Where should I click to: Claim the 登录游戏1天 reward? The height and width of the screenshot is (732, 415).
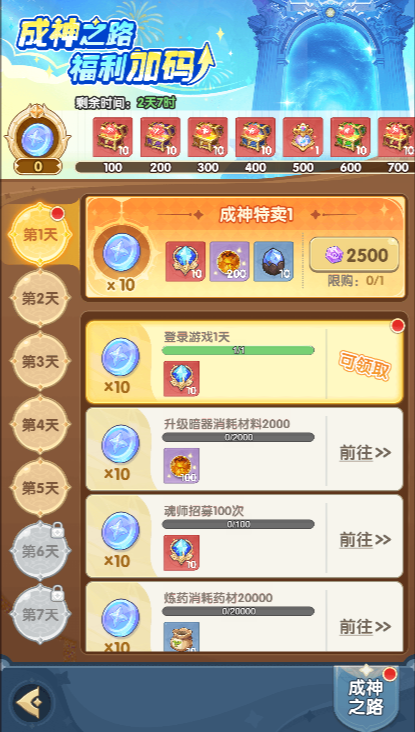[365, 363]
